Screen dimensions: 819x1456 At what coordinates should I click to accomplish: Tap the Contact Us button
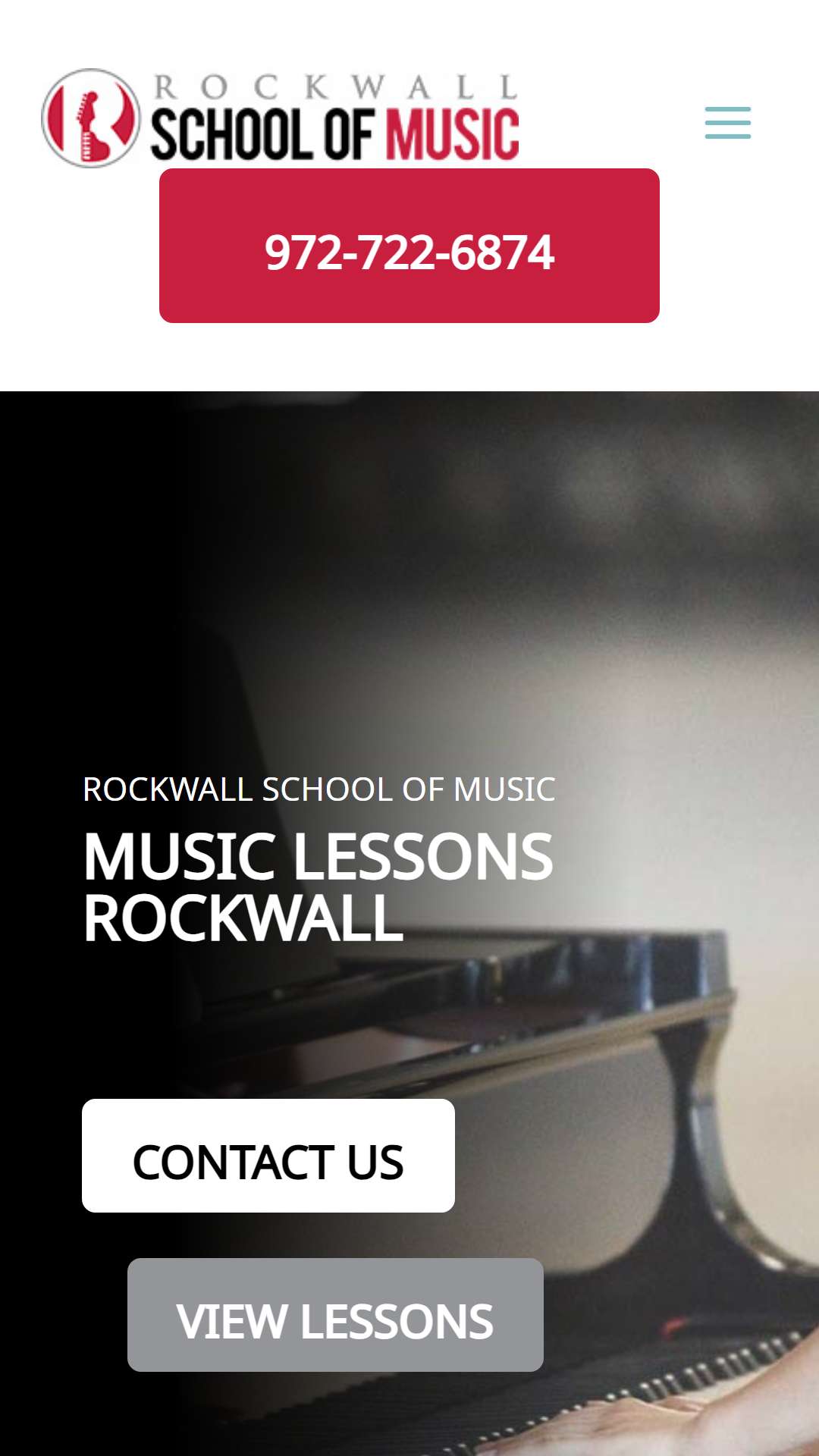point(268,1156)
